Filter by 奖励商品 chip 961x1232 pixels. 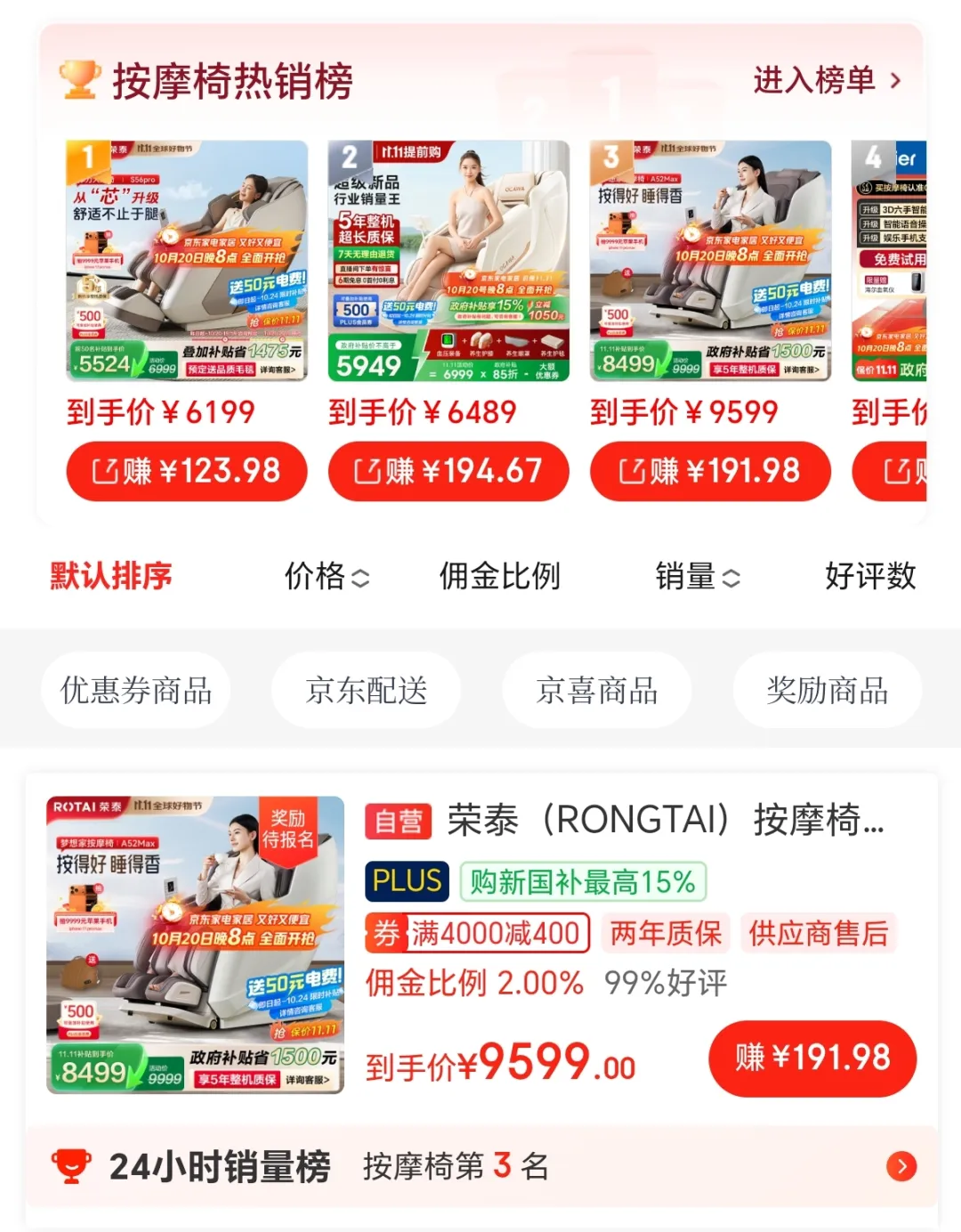[827, 690]
